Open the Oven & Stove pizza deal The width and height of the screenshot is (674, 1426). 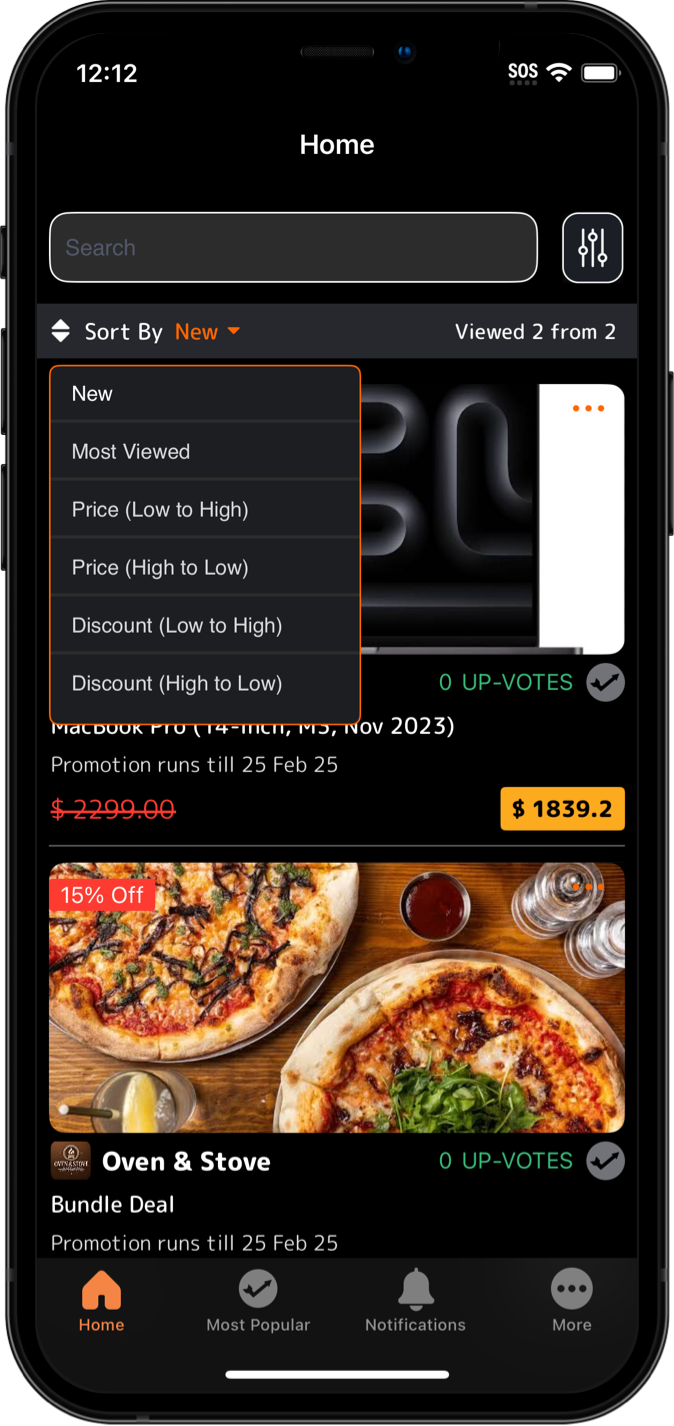[x=336, y=997]
